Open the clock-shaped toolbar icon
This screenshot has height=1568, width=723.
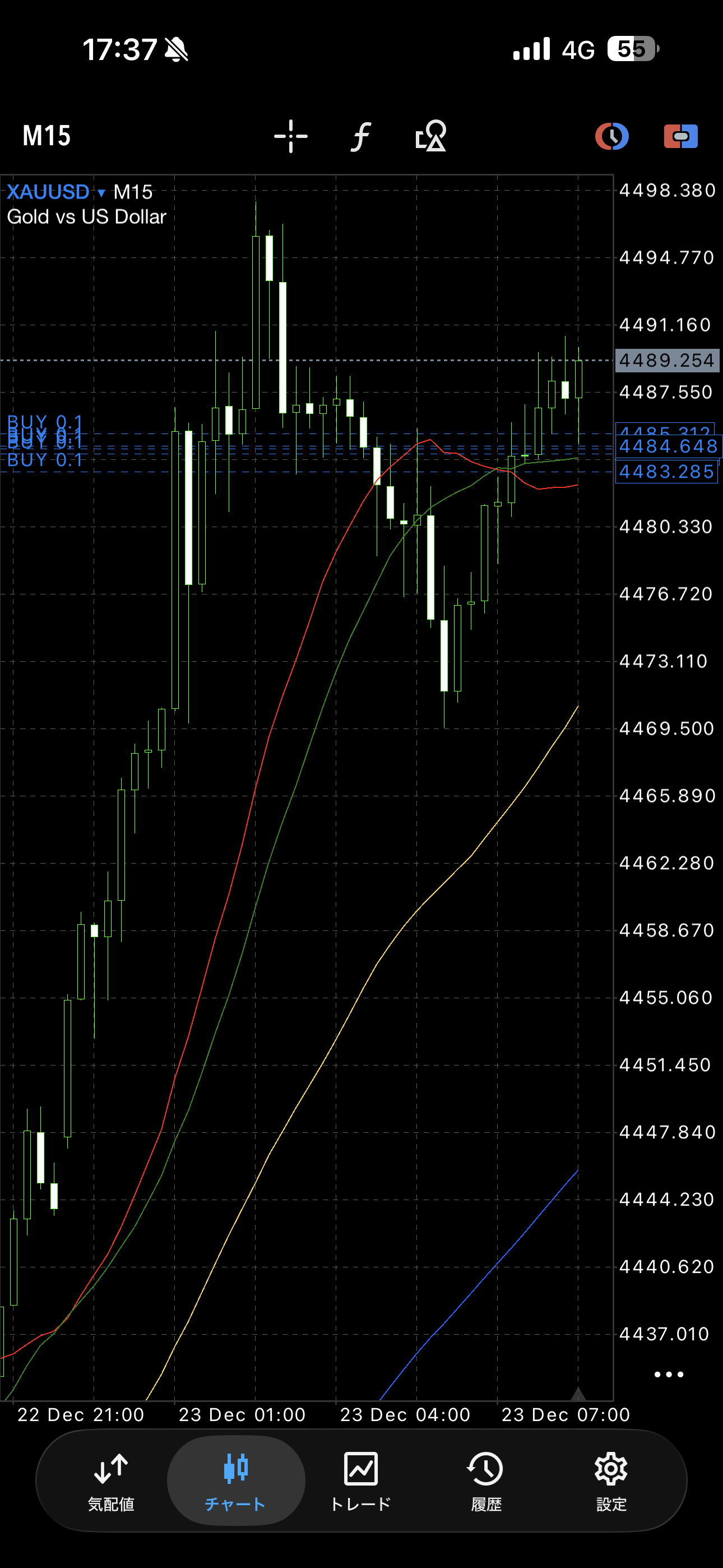point(611,136)
